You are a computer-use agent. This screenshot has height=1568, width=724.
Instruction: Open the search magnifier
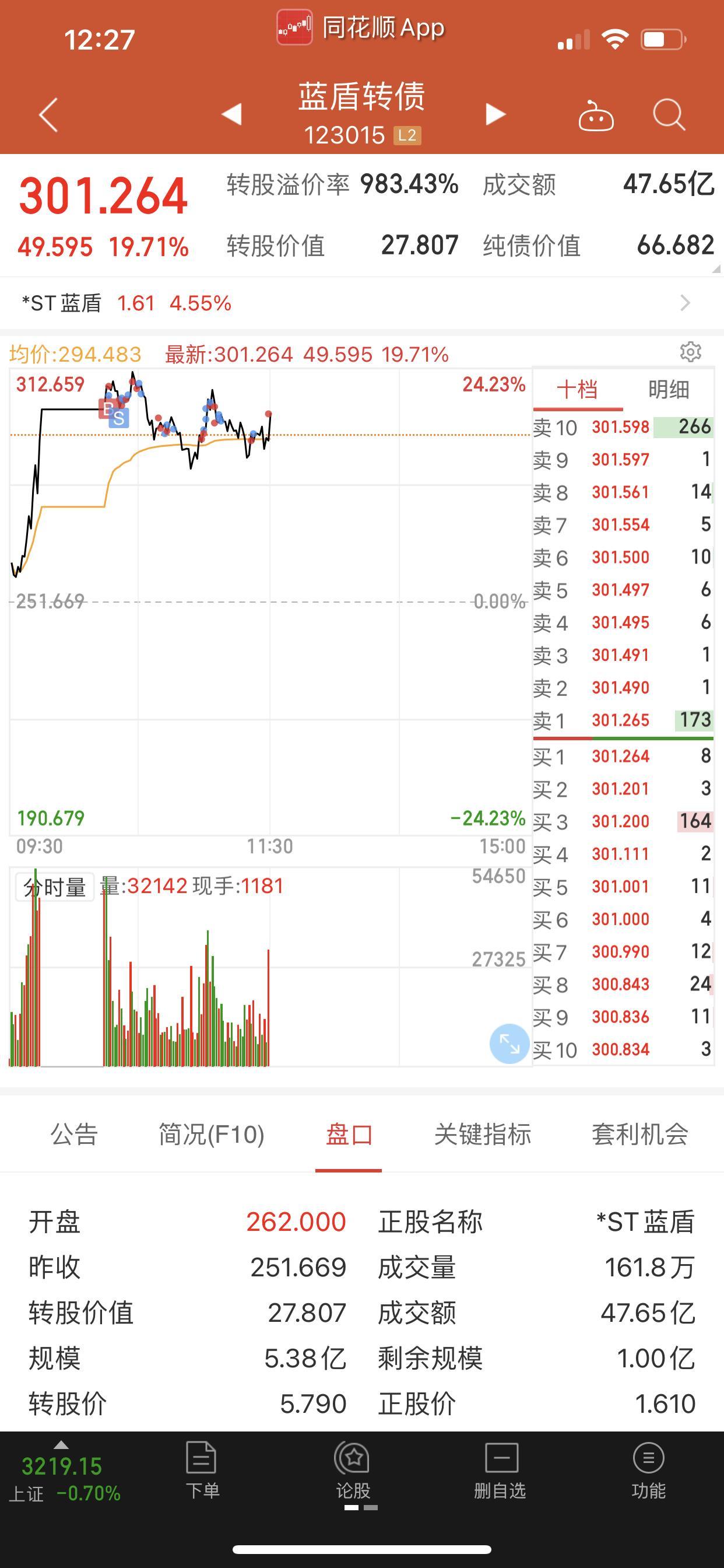click(x=669, y=114)
